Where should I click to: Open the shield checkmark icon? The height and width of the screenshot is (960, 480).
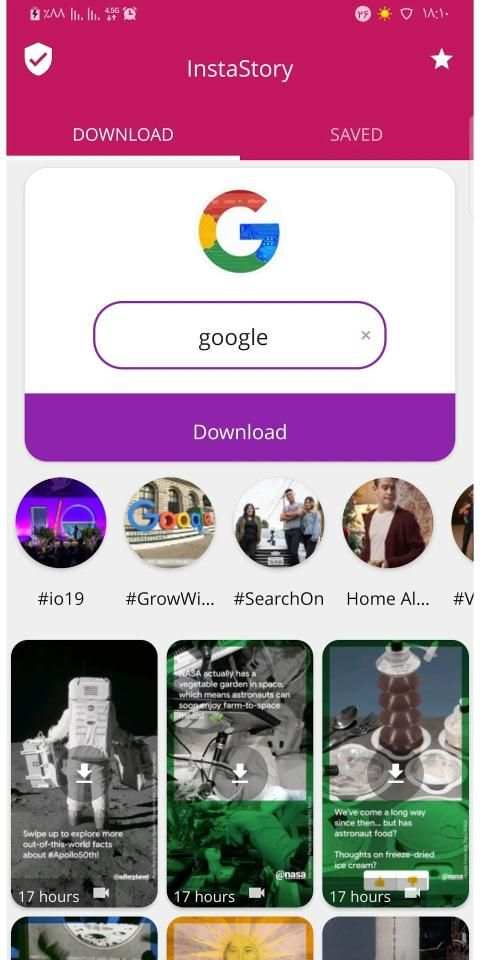click(38, 59)
